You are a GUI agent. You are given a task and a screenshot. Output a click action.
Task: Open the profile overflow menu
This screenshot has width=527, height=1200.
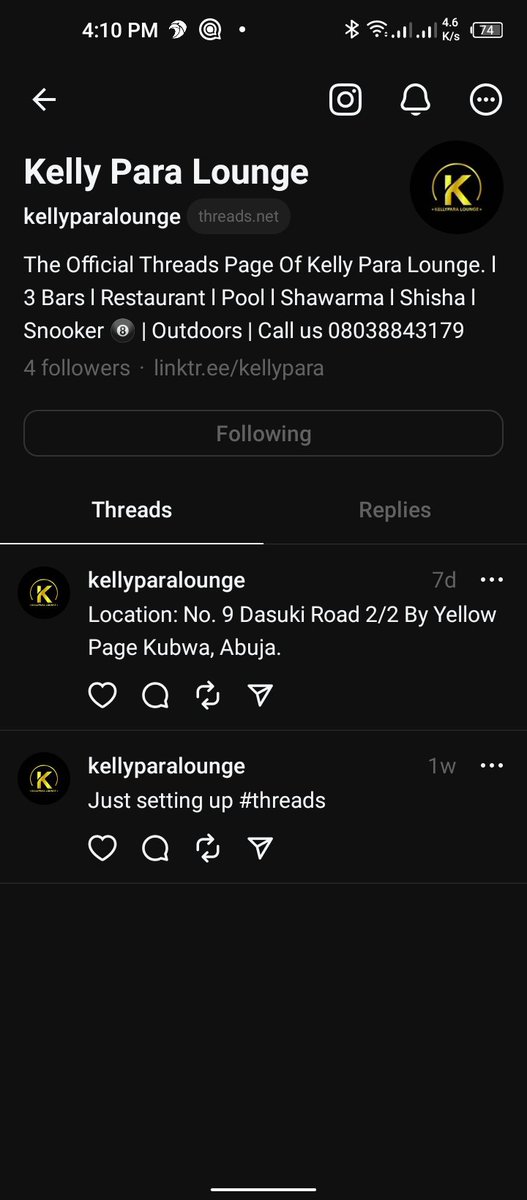[x=486, y=99]
